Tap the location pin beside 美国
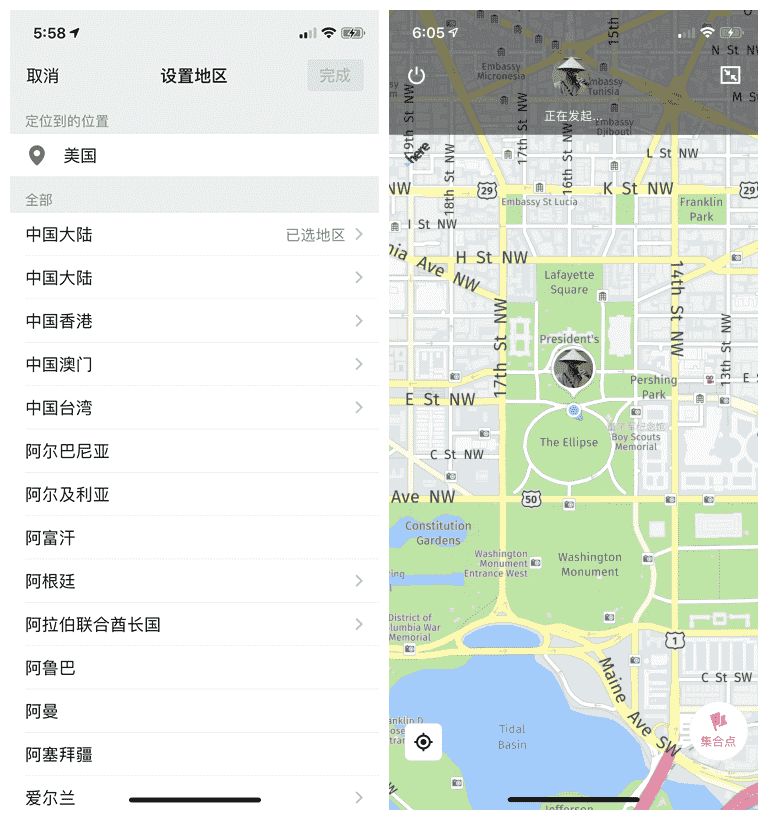Viewport: 768px width, 820px height. click(x=37, y=156)
